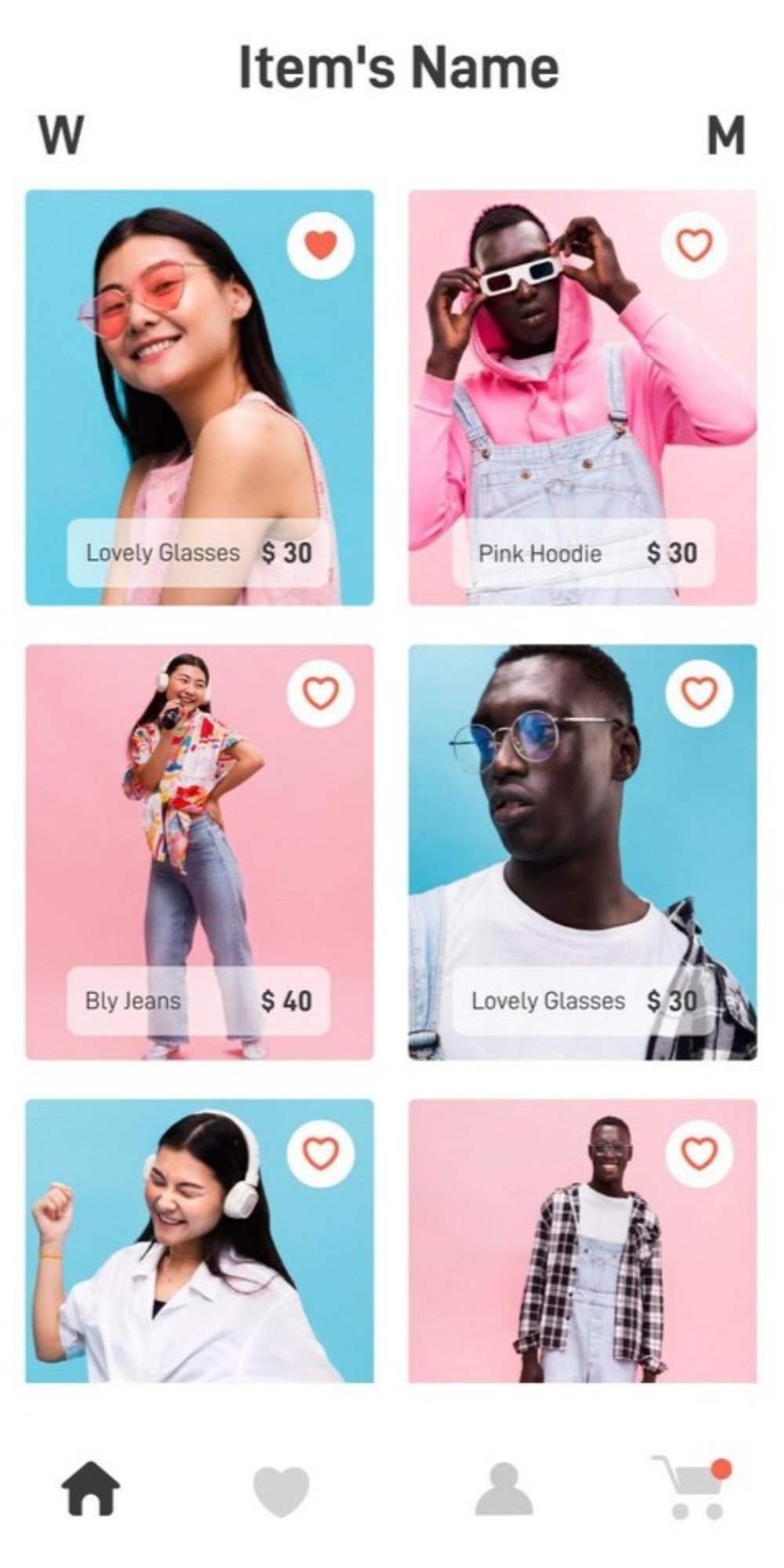784x1568 pixels.
Task: Go to the Home tab
Action: [x=91, y=1487]
